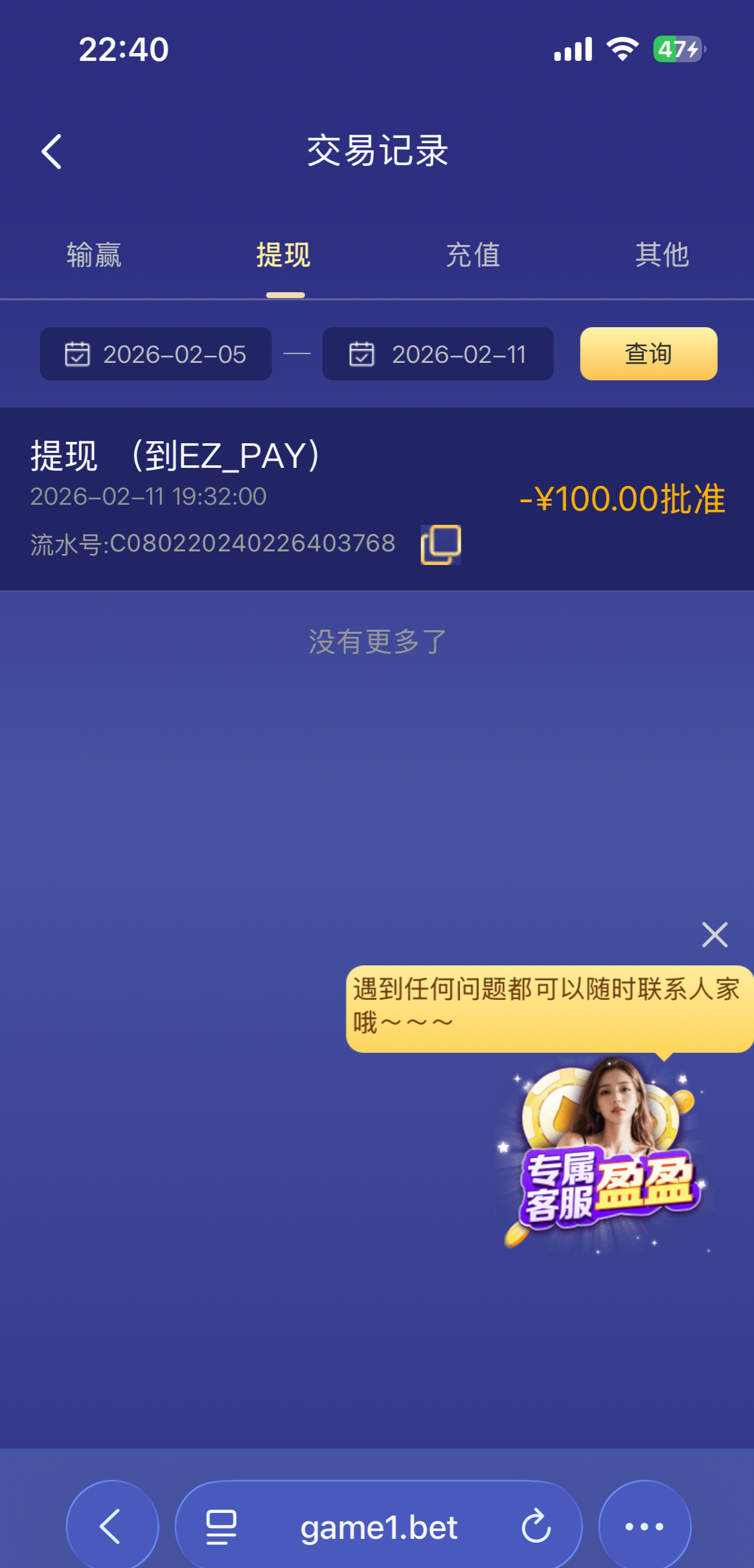Open the page menu icon beside game1.bet

(221, 1527)
